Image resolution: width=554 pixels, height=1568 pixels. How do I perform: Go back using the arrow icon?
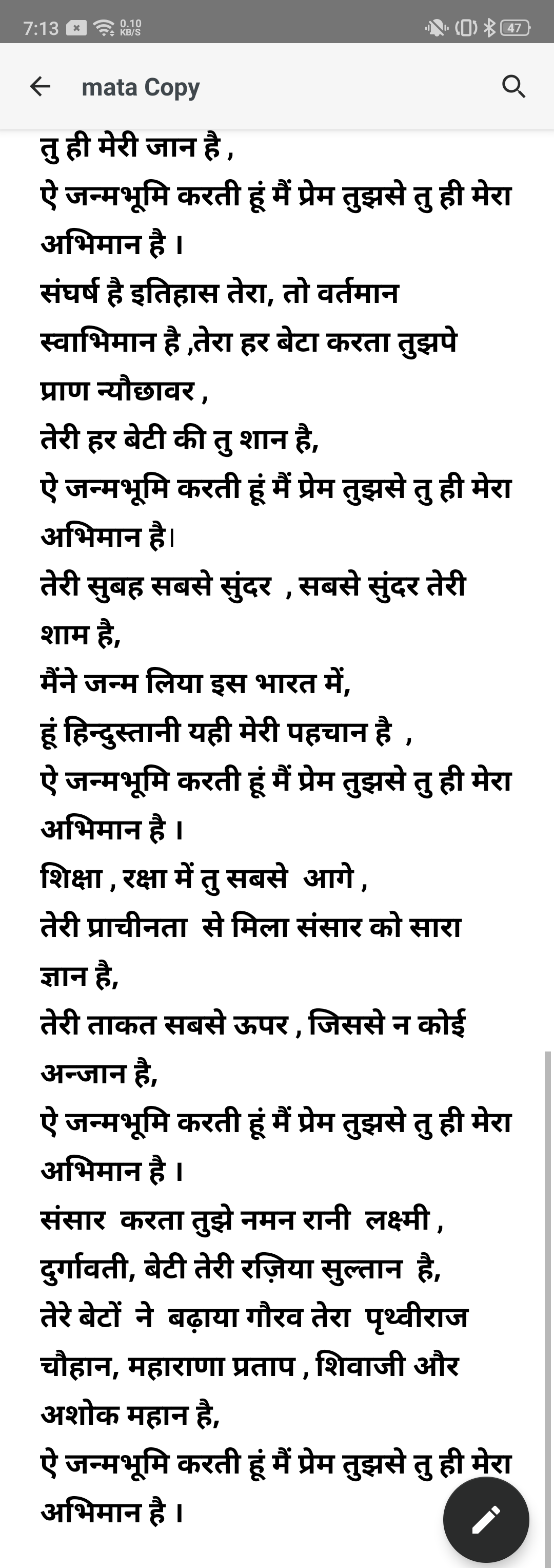coord(40,86)
